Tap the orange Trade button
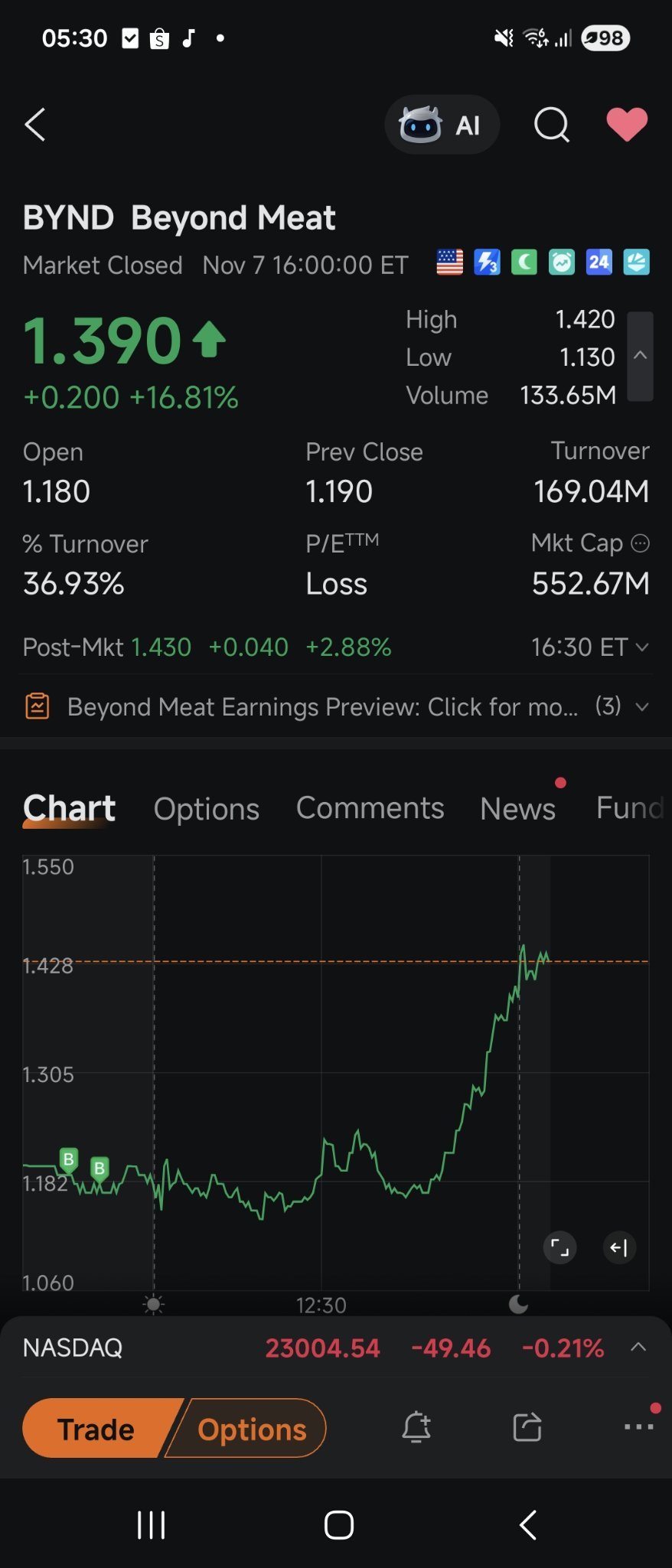 tap(96, 1428)
